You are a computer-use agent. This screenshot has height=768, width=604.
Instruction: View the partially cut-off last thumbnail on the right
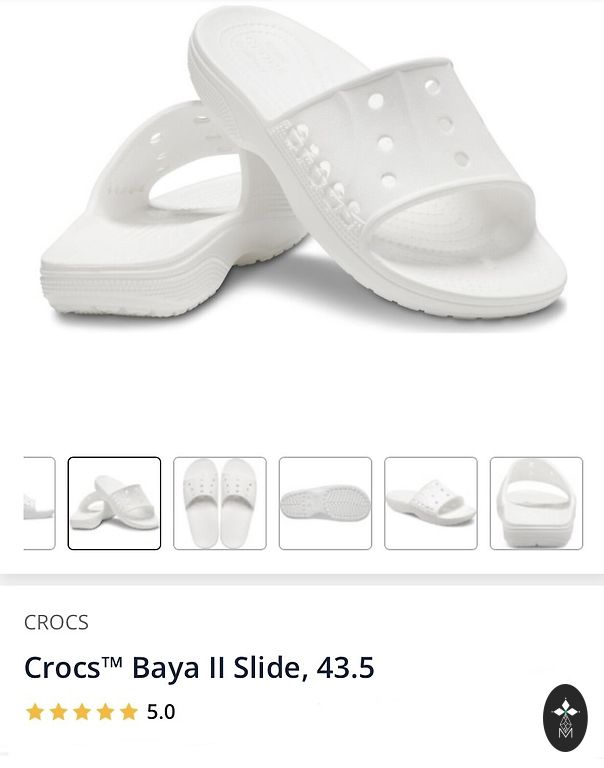point(536,503)
